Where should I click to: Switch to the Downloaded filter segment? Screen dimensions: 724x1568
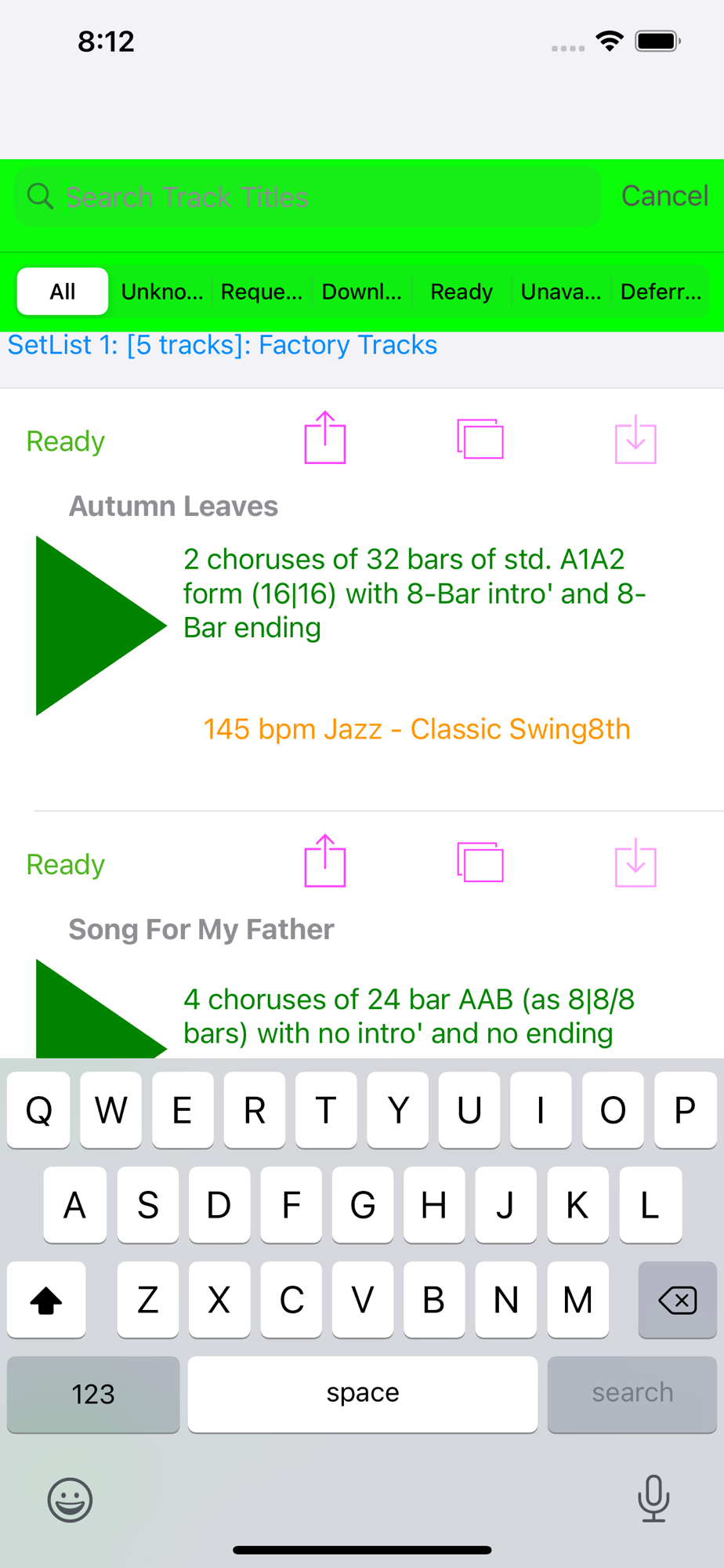[361, 292]
